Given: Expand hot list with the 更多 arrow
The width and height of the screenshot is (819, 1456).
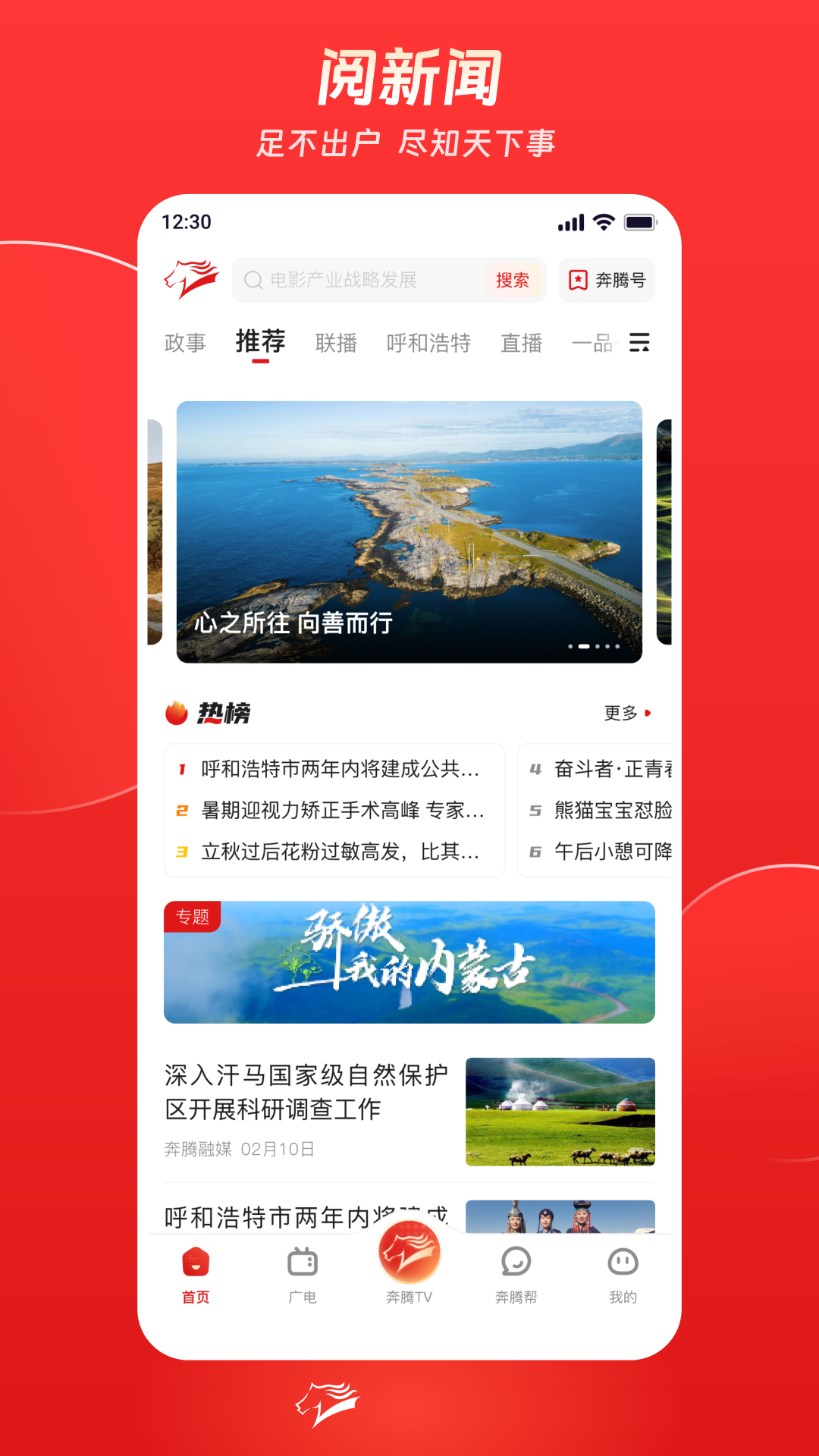Looking at the screenshot, I should pos(627,713).
